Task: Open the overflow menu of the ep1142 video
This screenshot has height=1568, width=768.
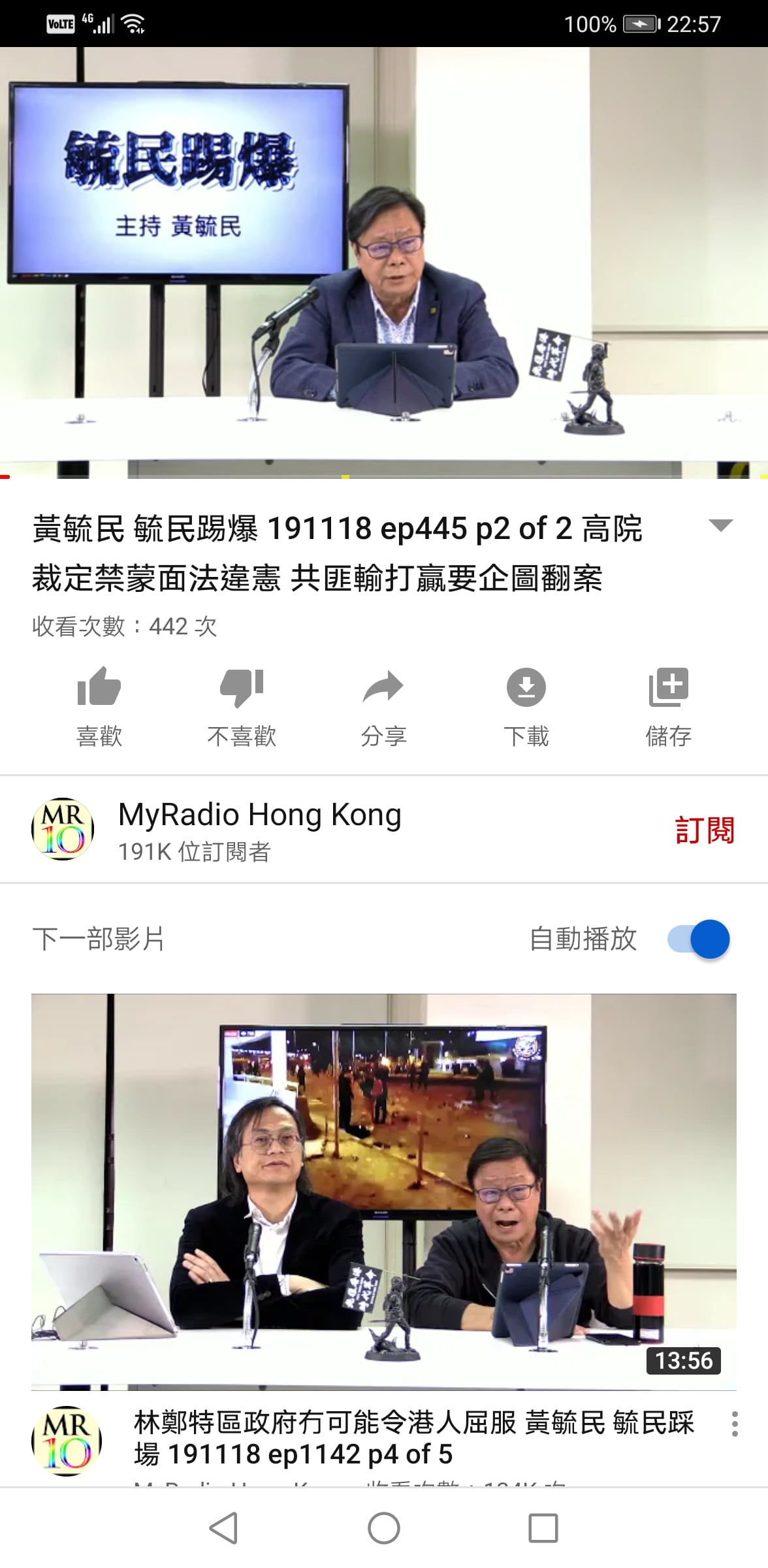Action: point(735,1424)
